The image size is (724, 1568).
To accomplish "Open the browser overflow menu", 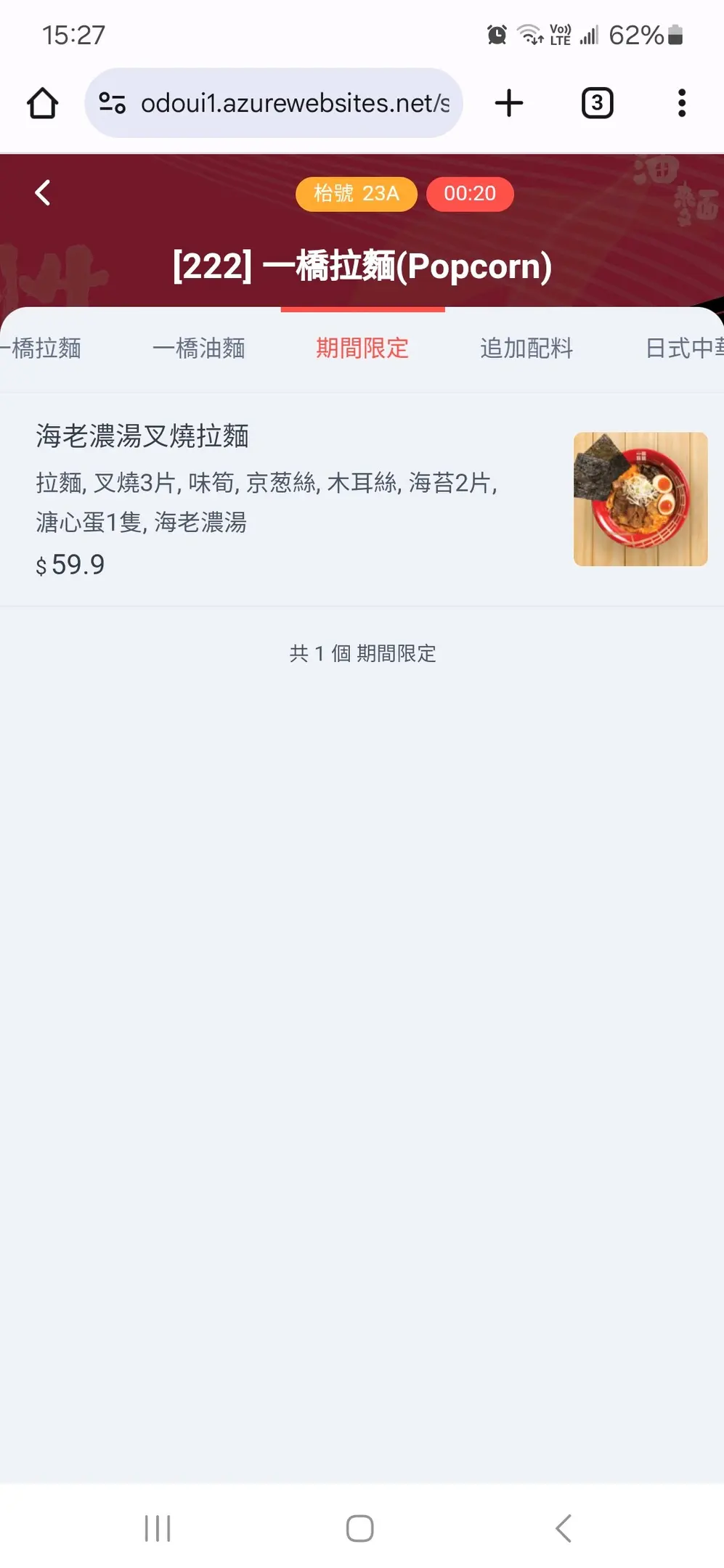I will click(x=681, y=103).
